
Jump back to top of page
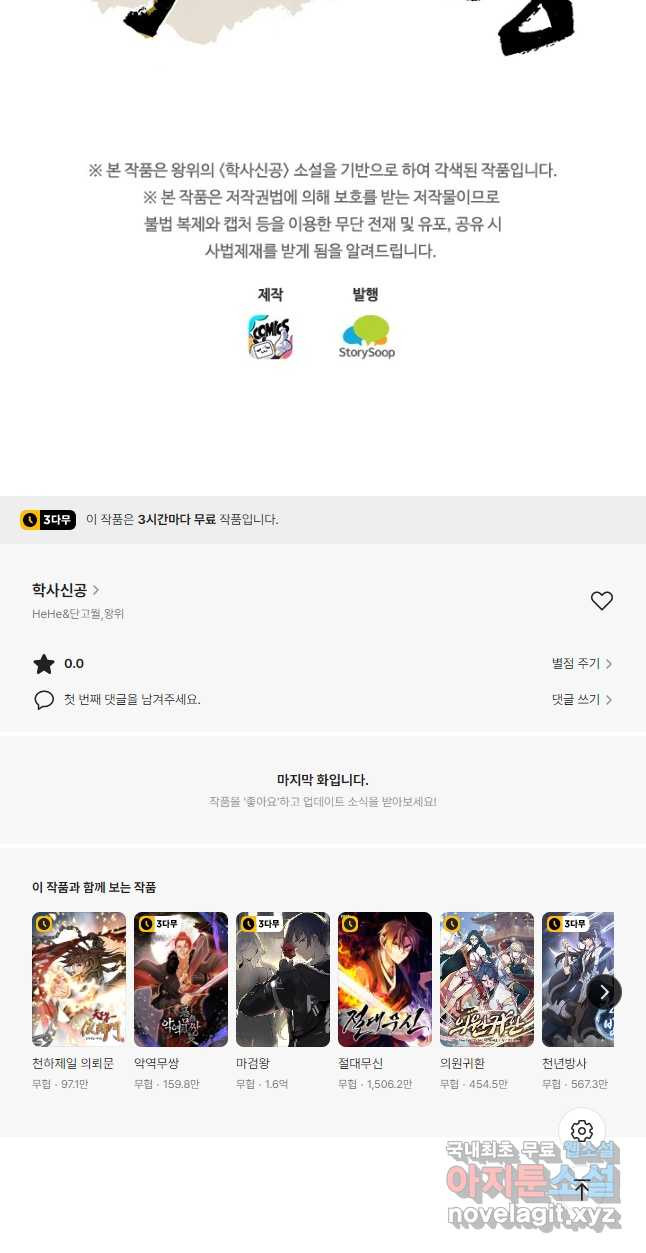tap(582, 1189)
